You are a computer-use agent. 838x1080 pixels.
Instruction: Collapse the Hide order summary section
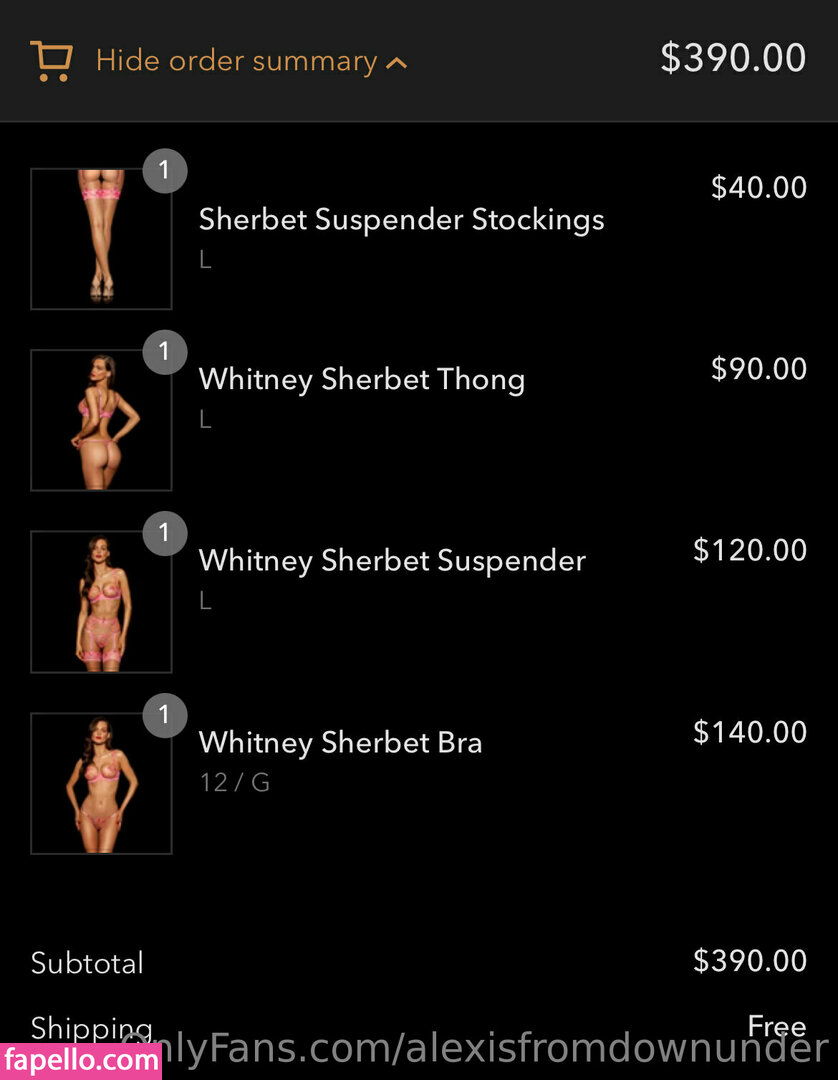tap(237, 61)
